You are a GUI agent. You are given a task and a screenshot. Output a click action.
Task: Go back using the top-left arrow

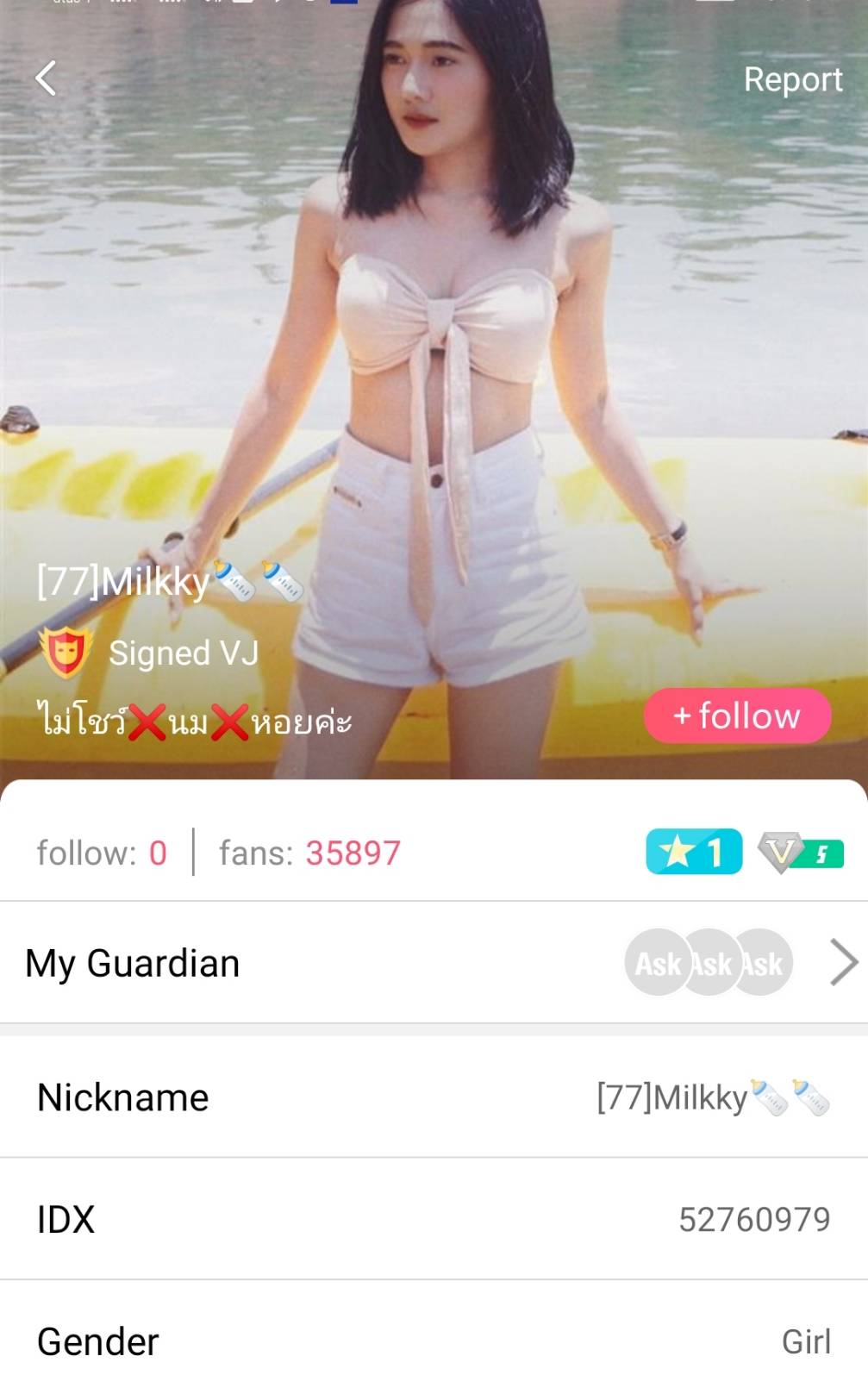pyautogui.click(x=47, y=78)
